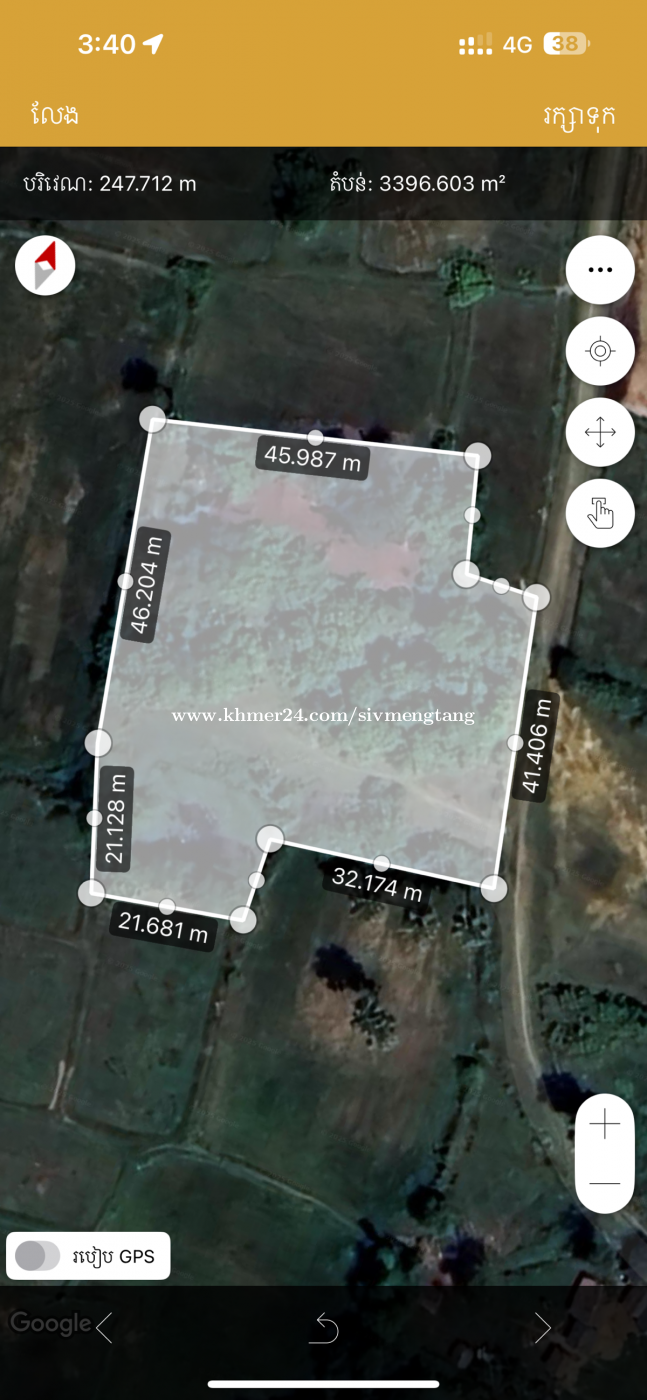Image resolution: width=647 pixels, height=1400 pixels.
Task: Zoom in with the plus button
Action: click(x=605, y=1125)
